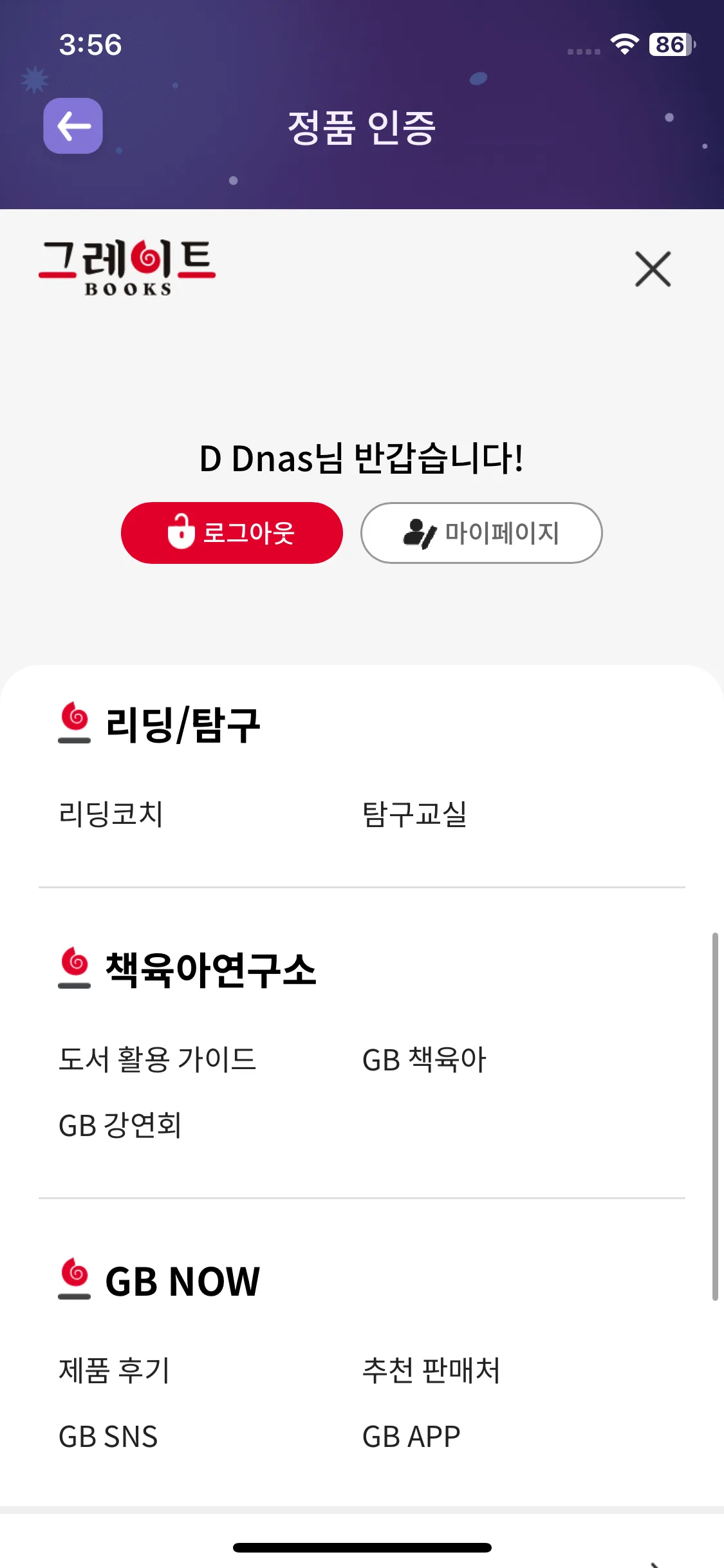Viewport: 724px width, 1568px height.
Task: Tap the 로그아웃 button to log out
Action: 232,533
